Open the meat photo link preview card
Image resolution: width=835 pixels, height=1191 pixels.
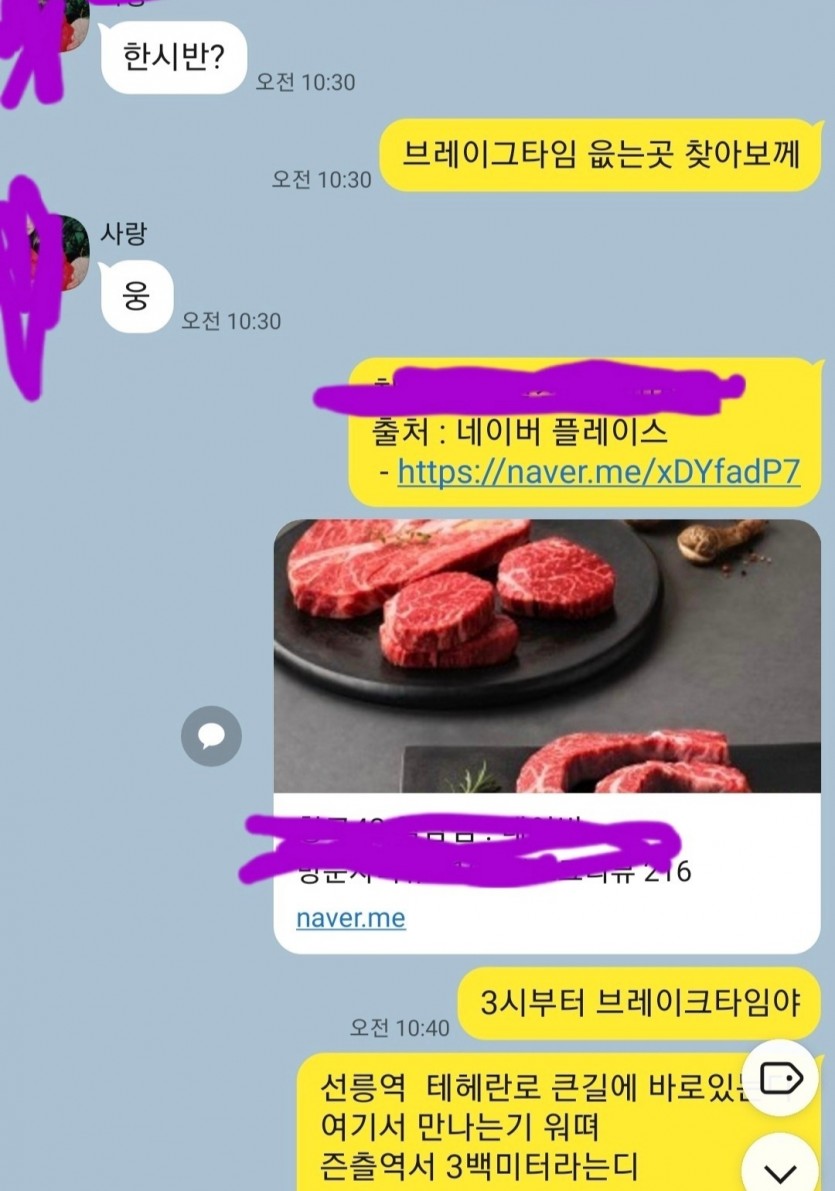546,656
